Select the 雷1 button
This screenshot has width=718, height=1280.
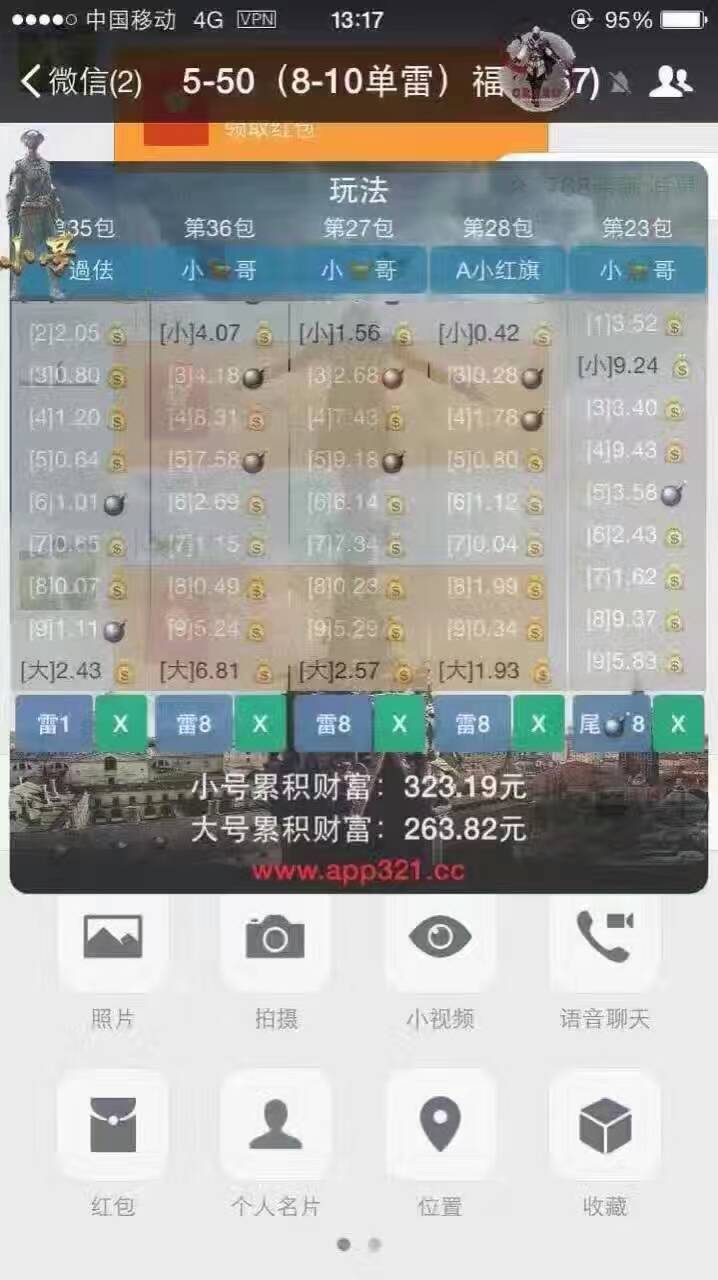coord(54,724)
